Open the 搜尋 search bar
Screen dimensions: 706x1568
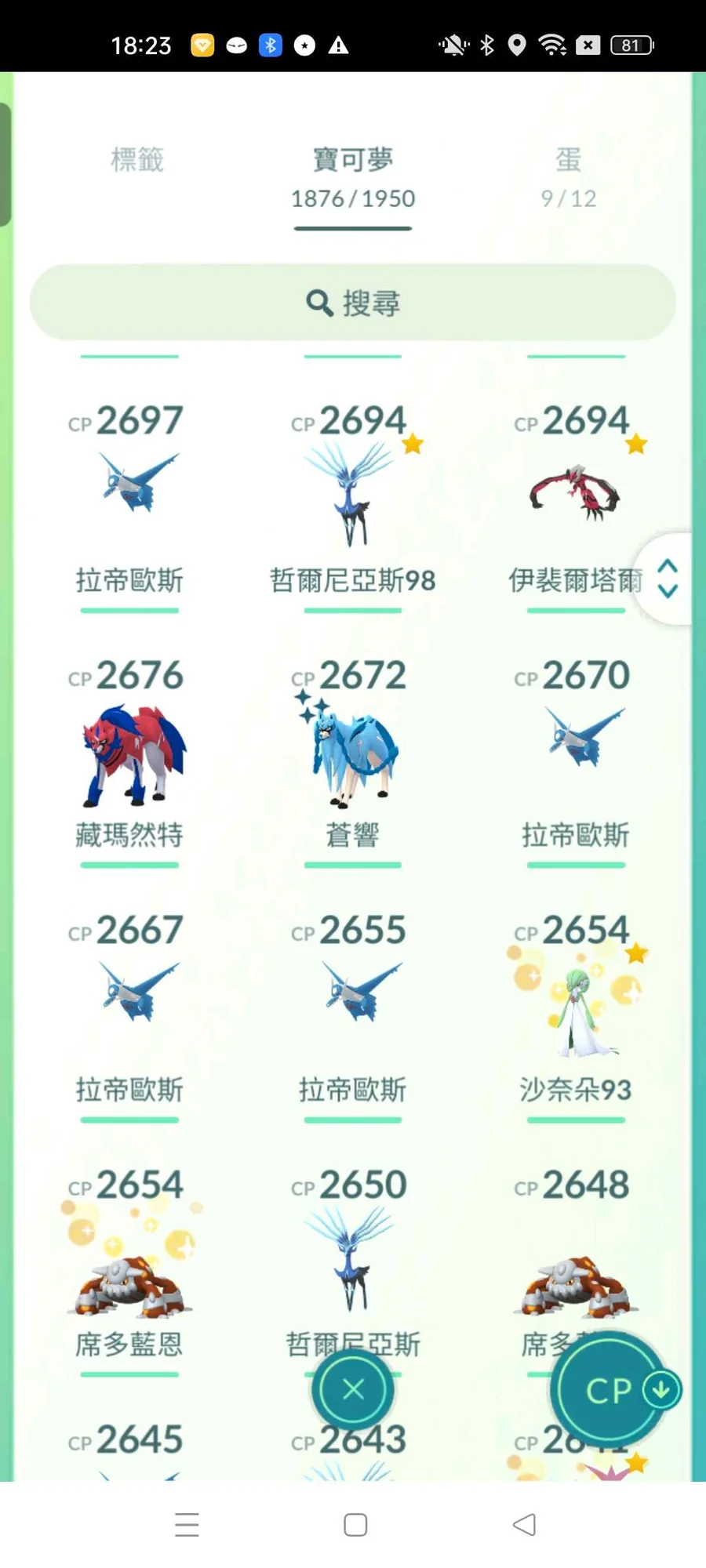tap(353, 303)
